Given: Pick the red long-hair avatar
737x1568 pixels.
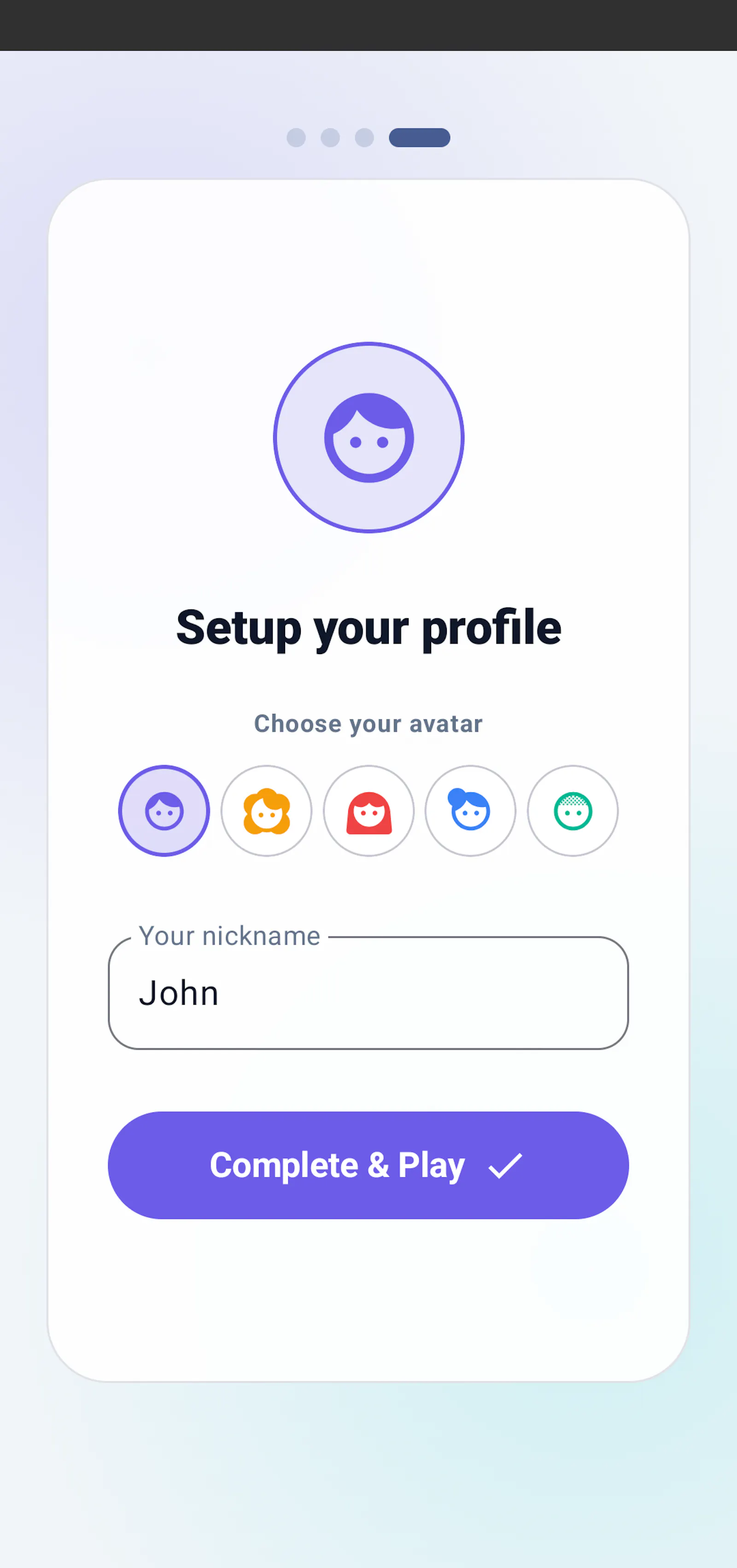Looking at the screenshot, I should coord(368,810).
